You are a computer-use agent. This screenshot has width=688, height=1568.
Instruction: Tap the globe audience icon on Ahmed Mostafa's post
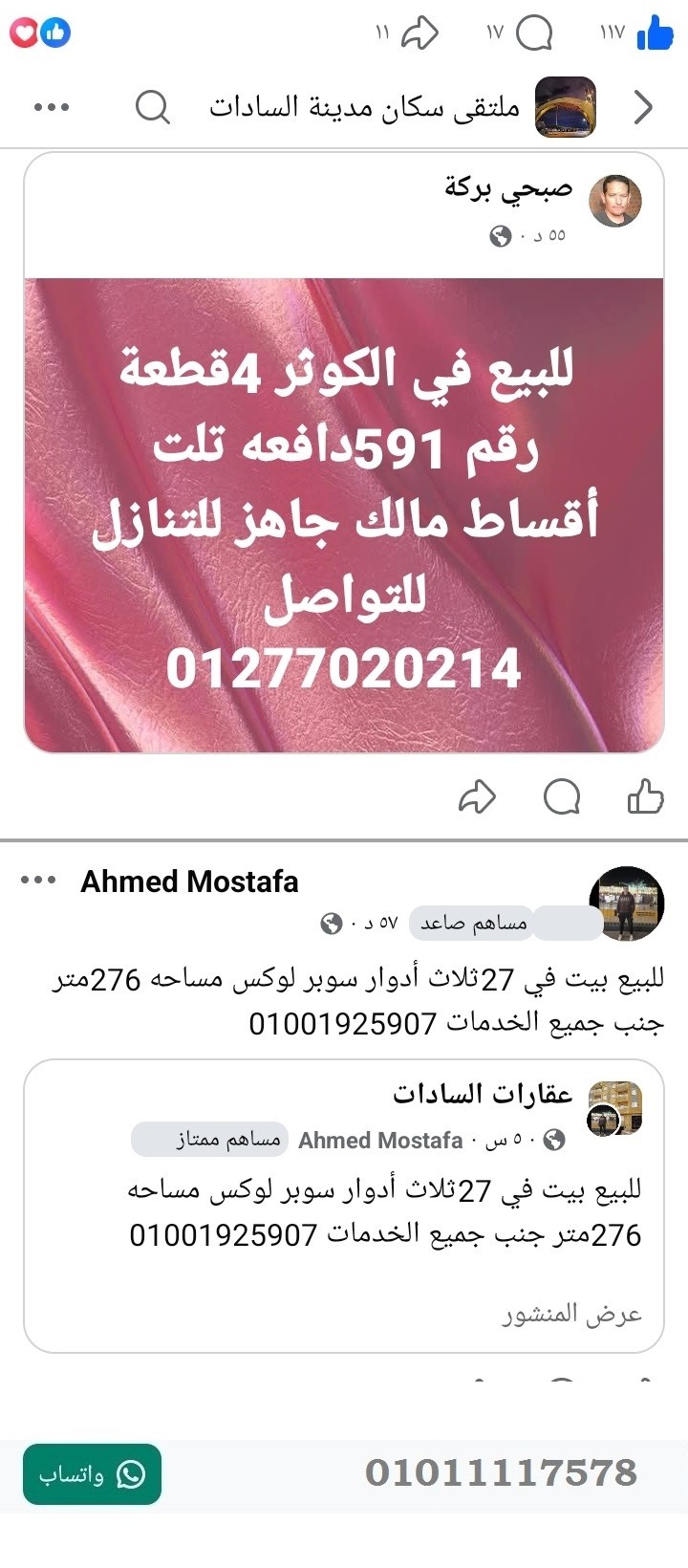(x=332, y=926)
